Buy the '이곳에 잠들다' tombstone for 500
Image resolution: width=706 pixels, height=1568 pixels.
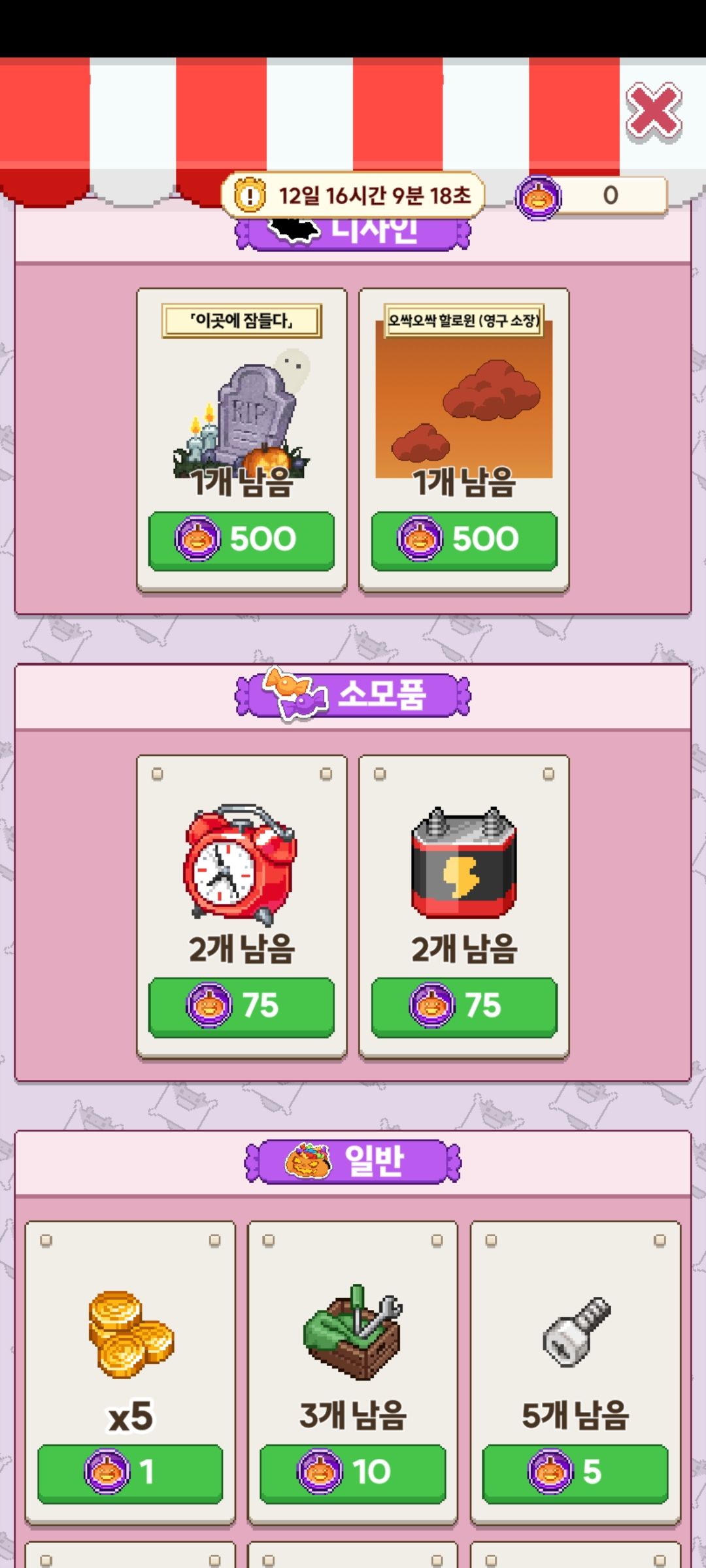[241, 540]
